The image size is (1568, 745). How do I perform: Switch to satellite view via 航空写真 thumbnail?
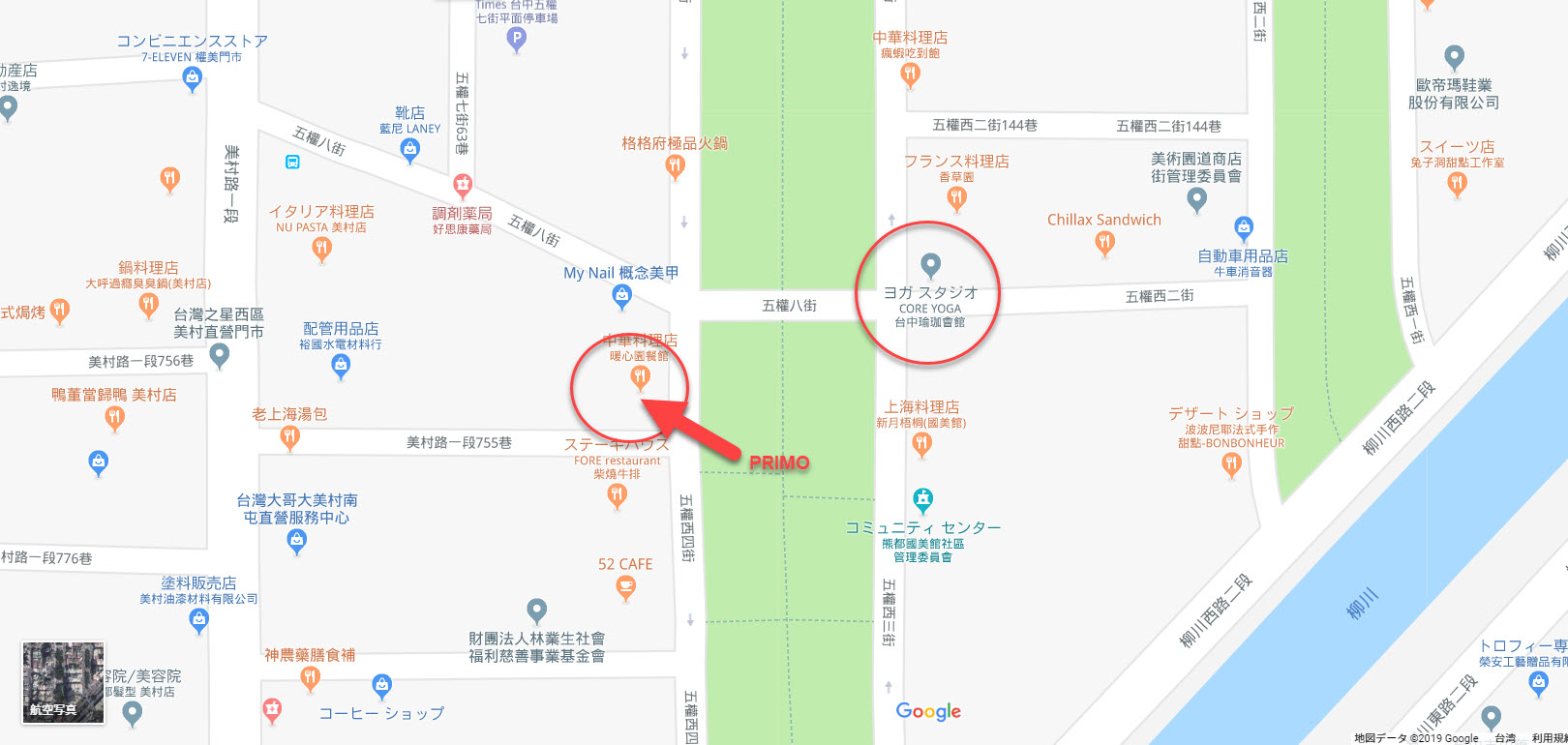(x=63, y=682)
